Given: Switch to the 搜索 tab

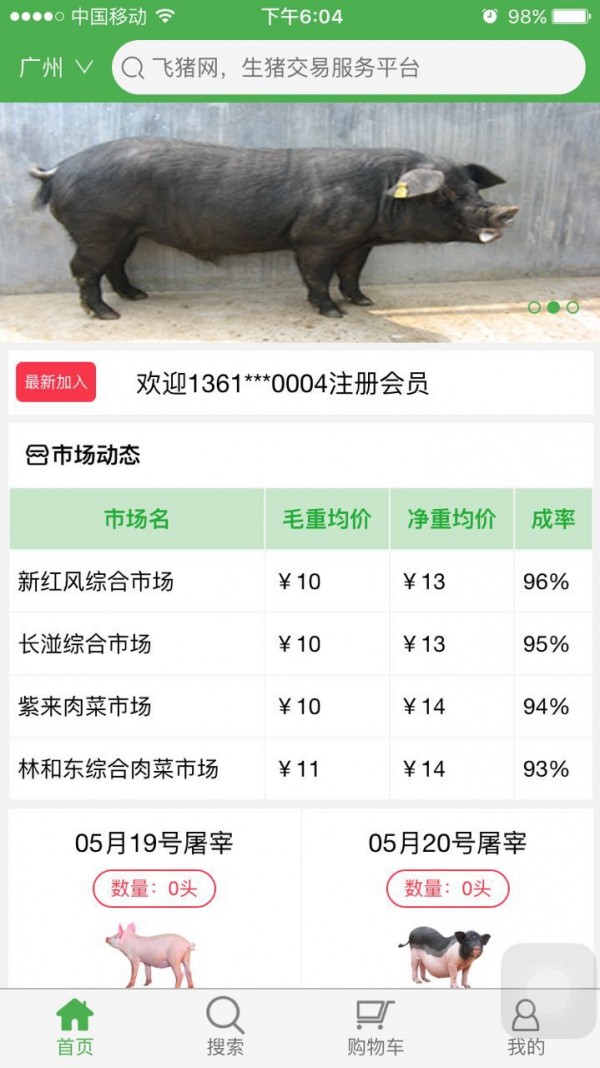Looking at the screenshot, I should 225,1028.
